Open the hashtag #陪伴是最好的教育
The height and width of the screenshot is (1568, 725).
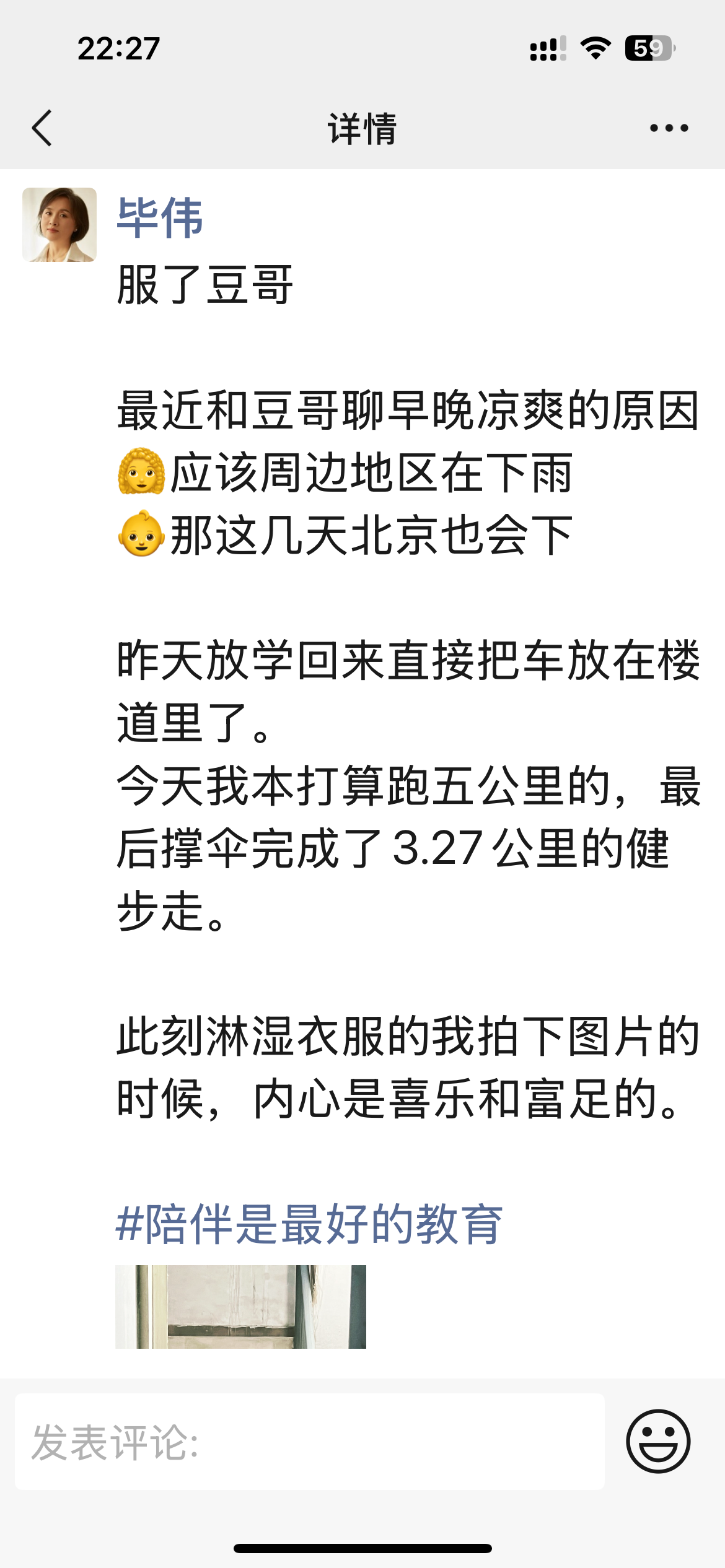click(x=309, y=1224)
